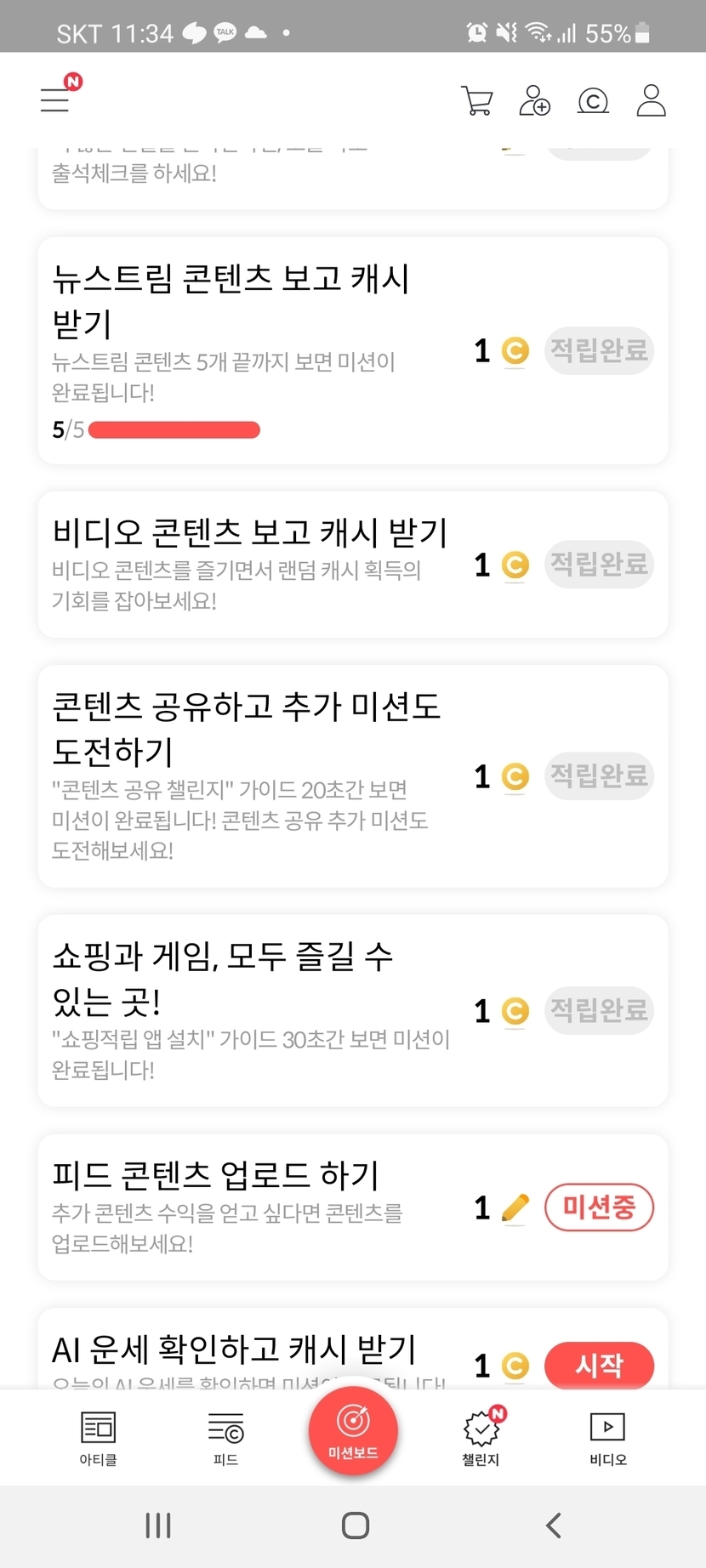The width and height of the screenshot is (706, 1568).
Task: Go back with the system back button
Action: (554, 1525)
